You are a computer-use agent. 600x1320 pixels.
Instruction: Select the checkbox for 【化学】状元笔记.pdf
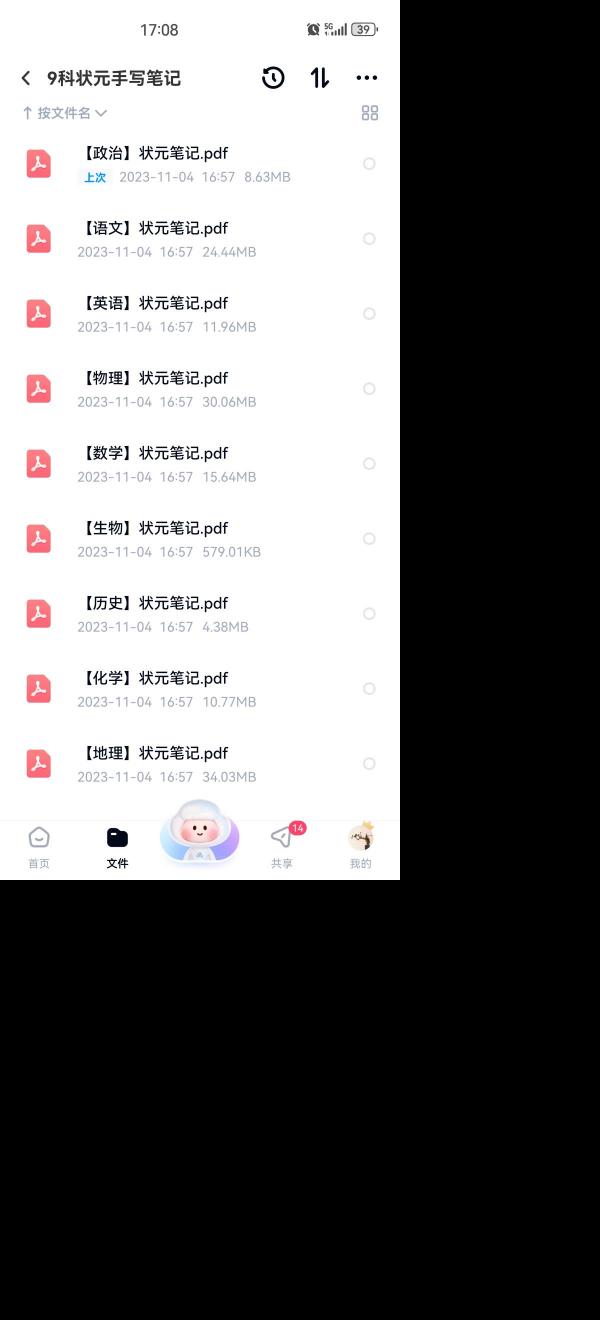click(x=369, y=689)
